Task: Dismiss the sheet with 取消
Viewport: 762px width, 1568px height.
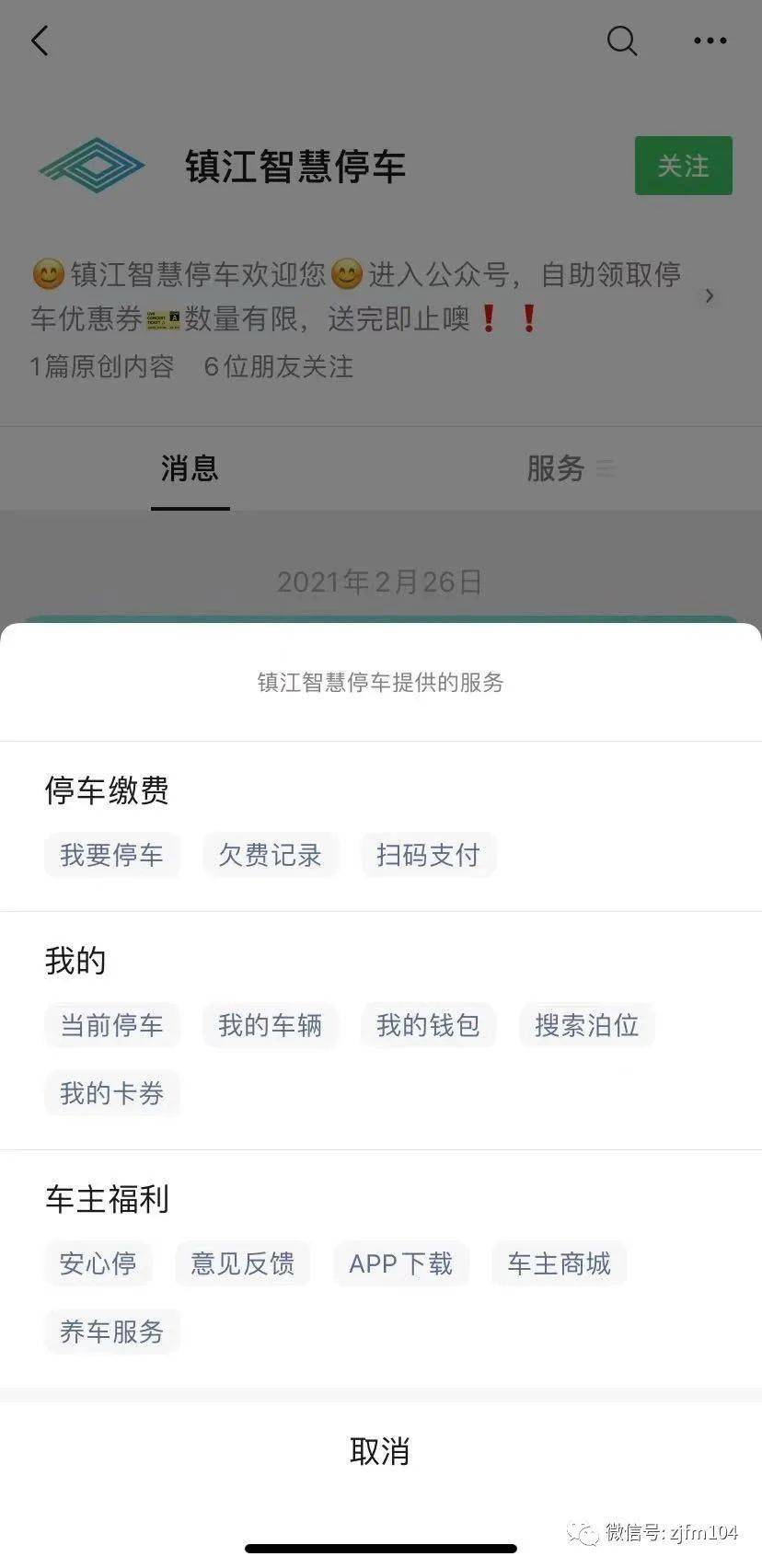Action: click(380, 1451)
